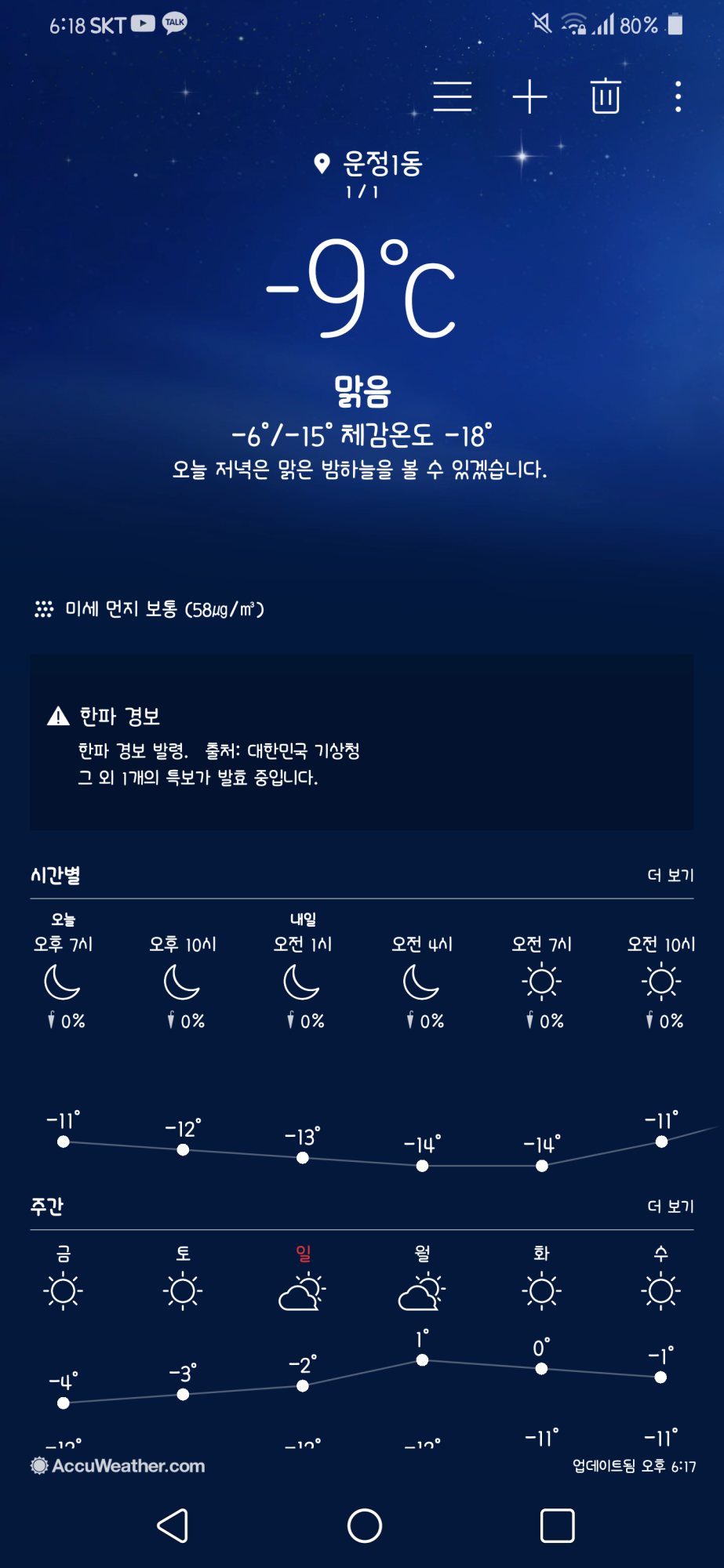
Task: Tap 더 보기 next to 시간별
Action: click(x=670, y=875)
